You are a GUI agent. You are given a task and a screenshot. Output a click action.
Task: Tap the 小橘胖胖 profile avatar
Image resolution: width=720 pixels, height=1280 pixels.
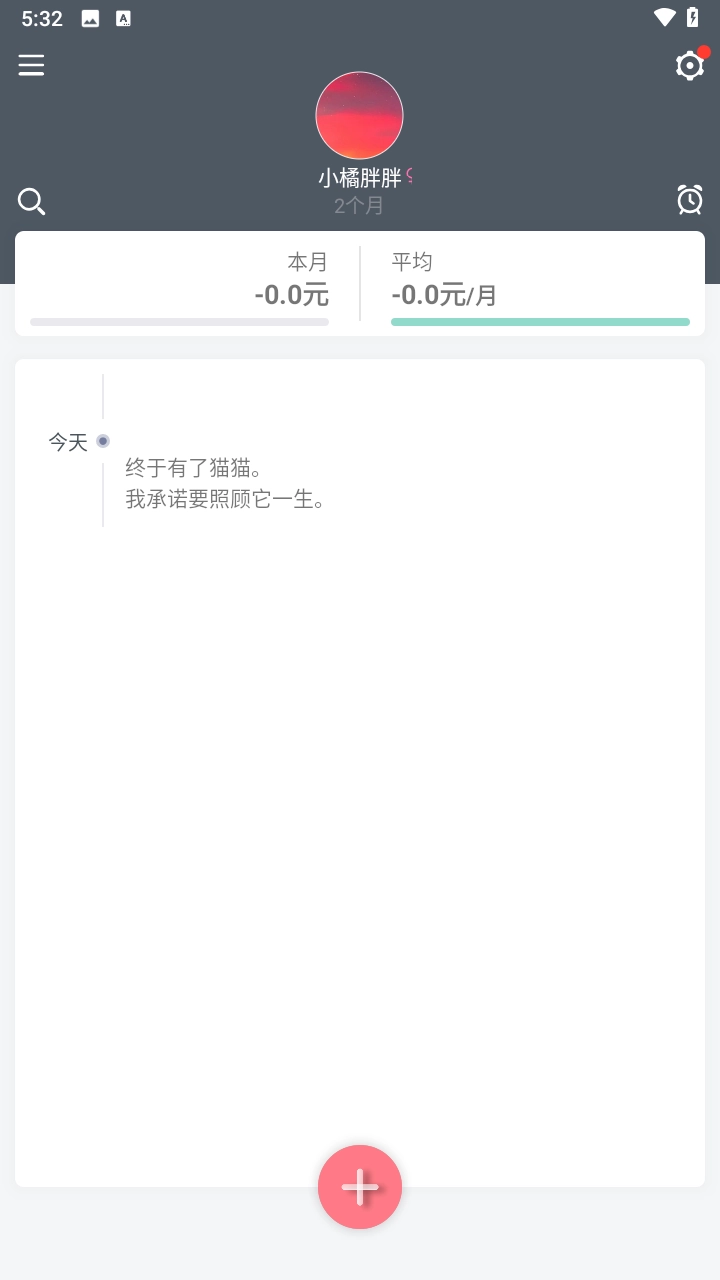[x=359, y=115]
